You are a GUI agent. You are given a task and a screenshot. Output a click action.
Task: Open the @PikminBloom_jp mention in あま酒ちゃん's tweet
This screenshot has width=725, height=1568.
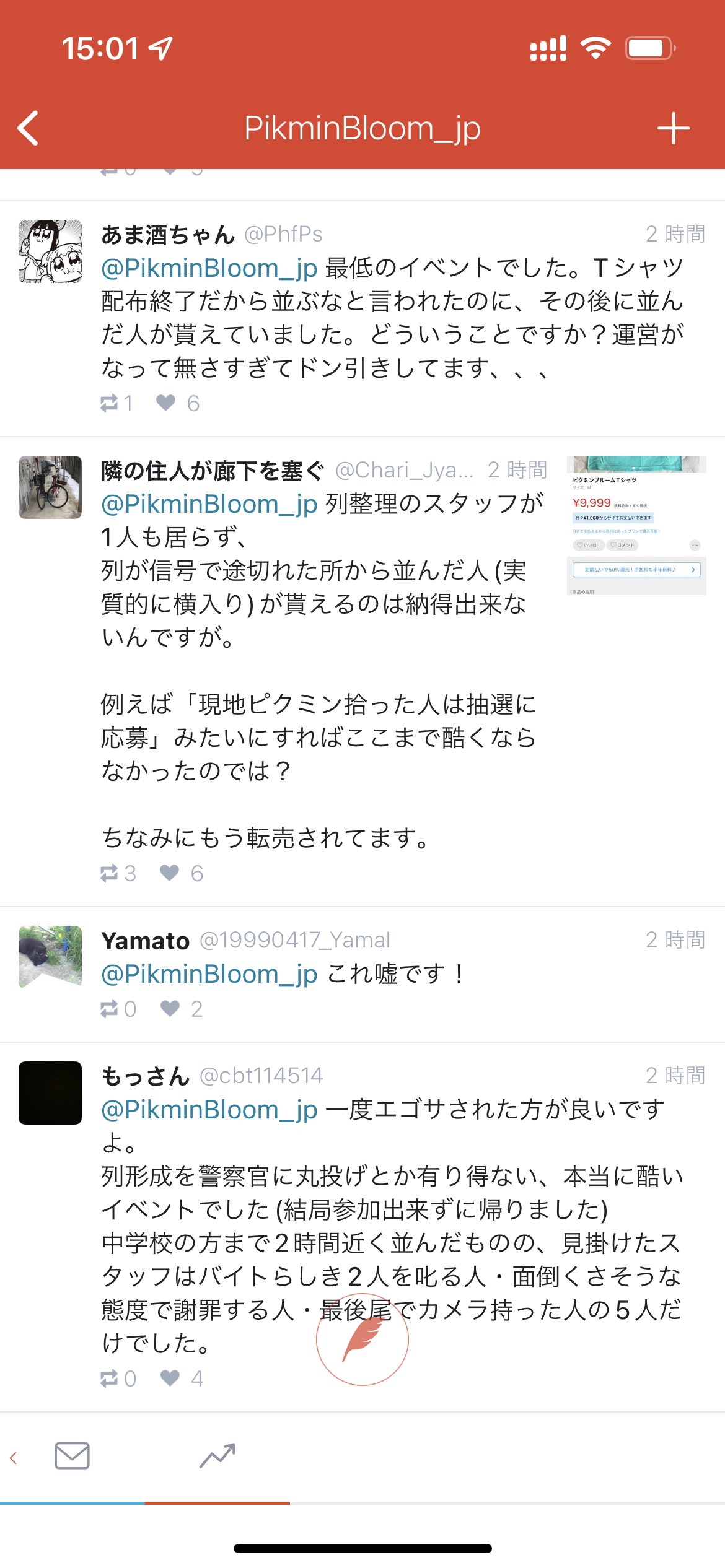pyautogui.click(x=209, y=268)
